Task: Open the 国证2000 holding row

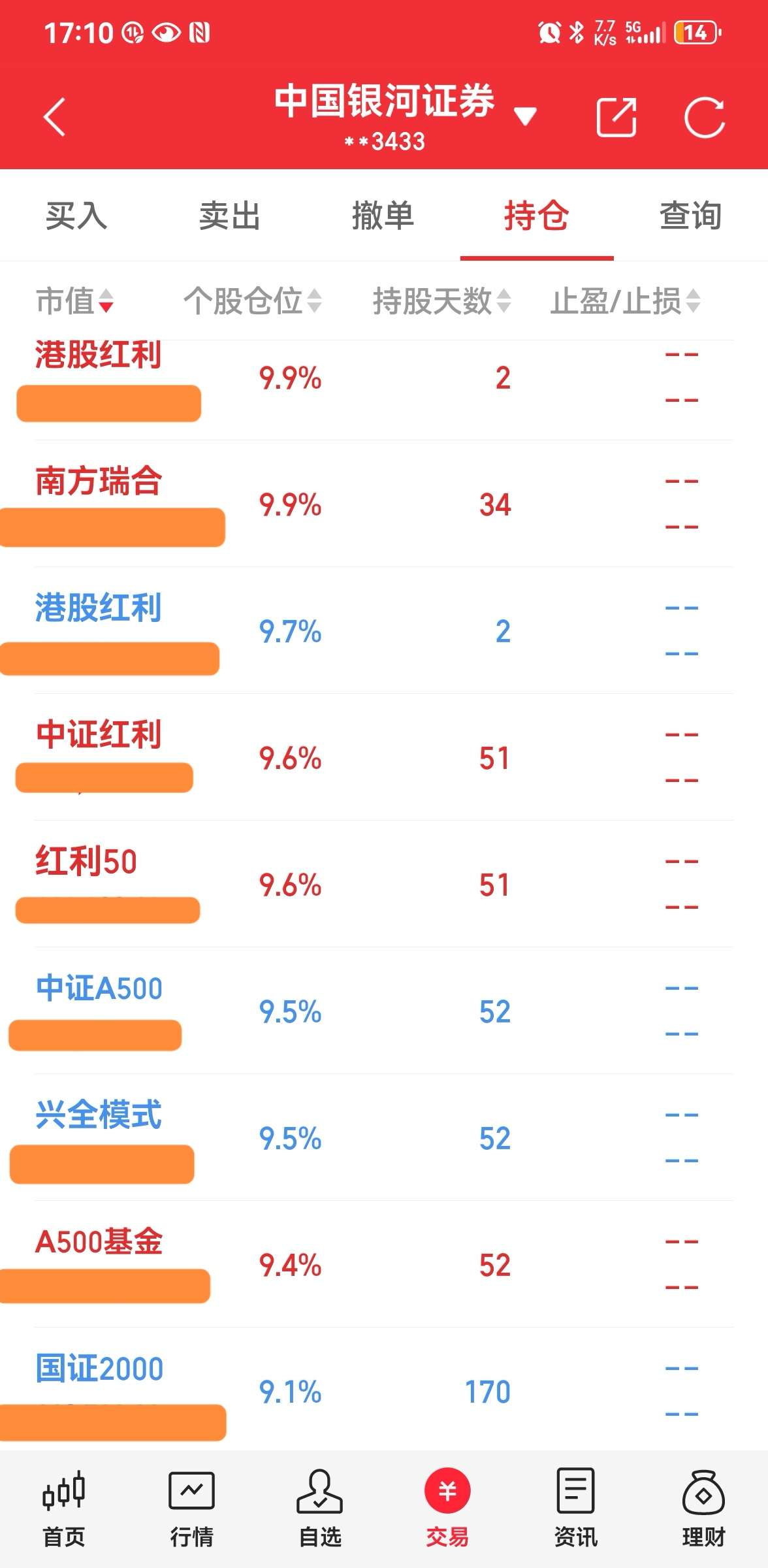Action: 384,1390
